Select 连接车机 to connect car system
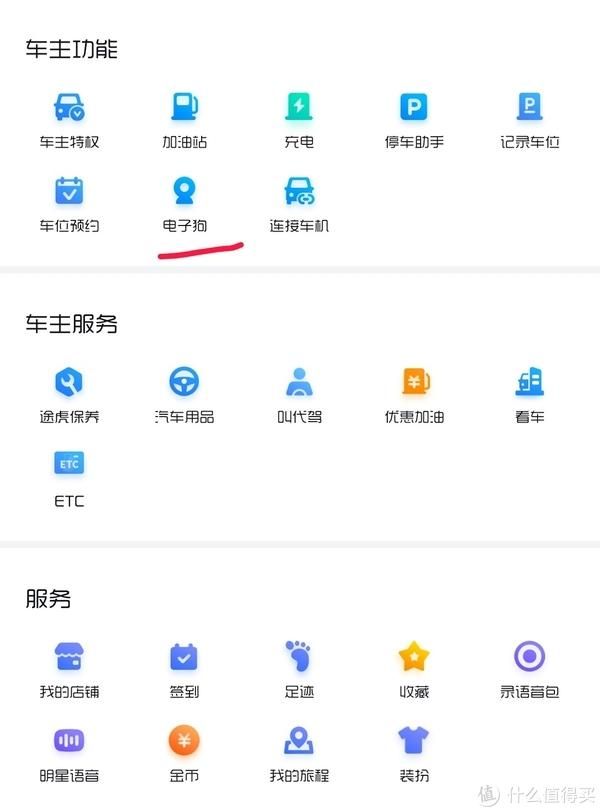 pos(299,192)
